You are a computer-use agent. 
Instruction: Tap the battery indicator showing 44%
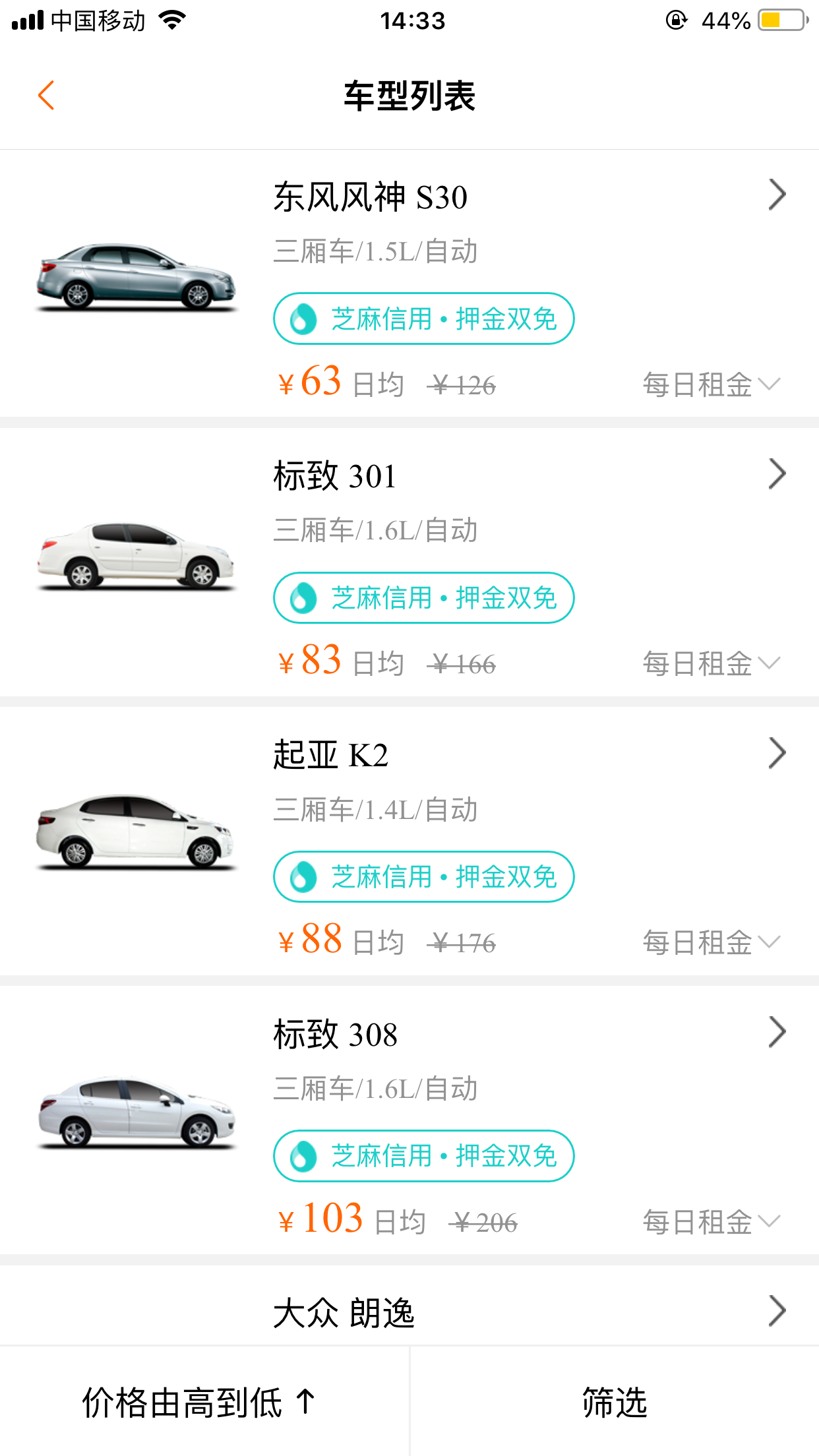coord(778,20)
